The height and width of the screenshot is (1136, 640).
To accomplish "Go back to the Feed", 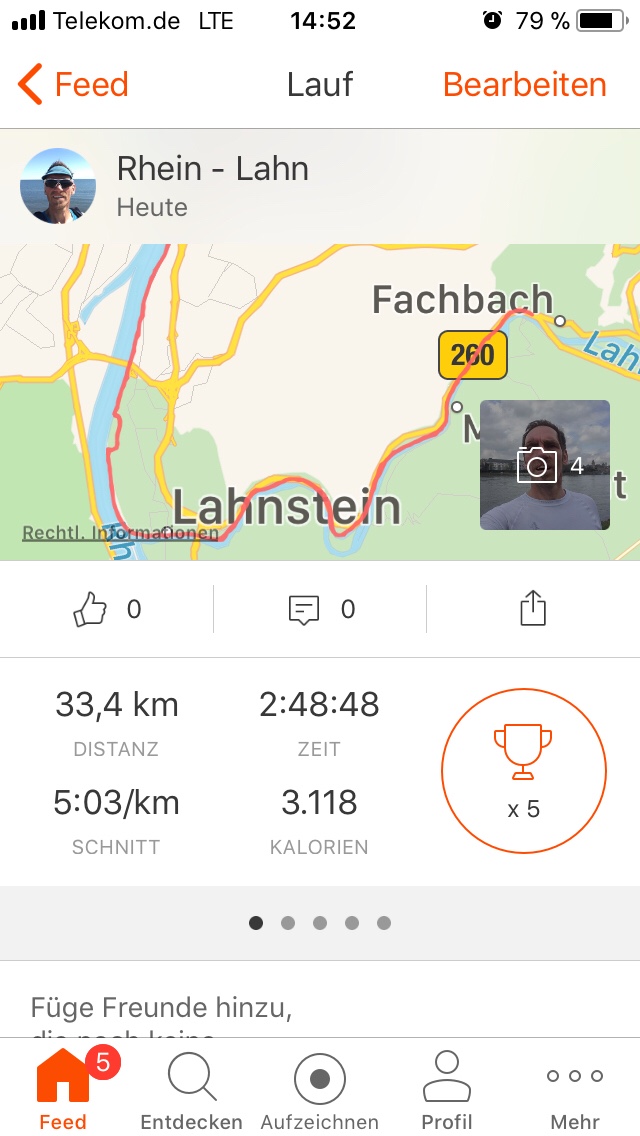I will [x=73, y=85].
